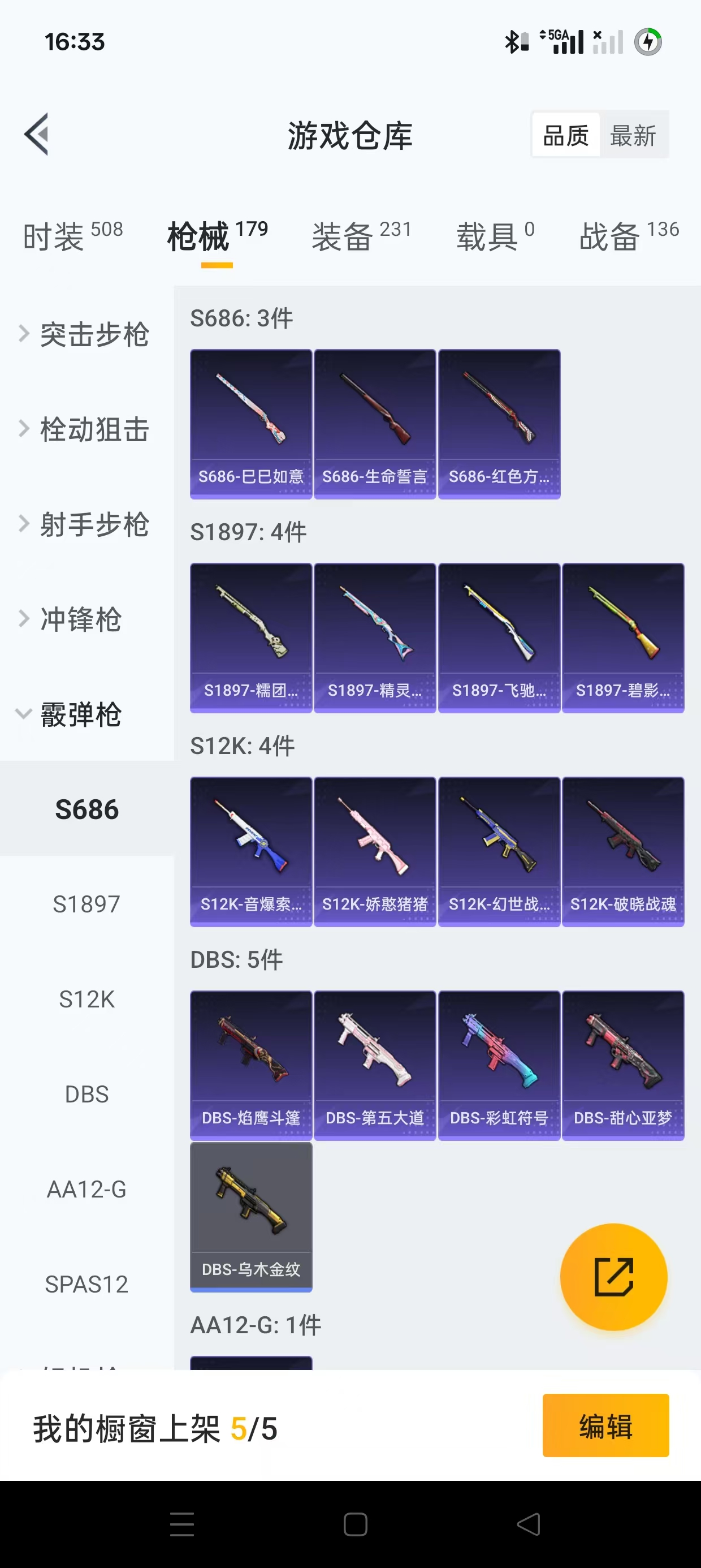This screenshot has width=701, height=1568.
Task: Expand the 栓动狙击 category
Action: pos(85,429)
